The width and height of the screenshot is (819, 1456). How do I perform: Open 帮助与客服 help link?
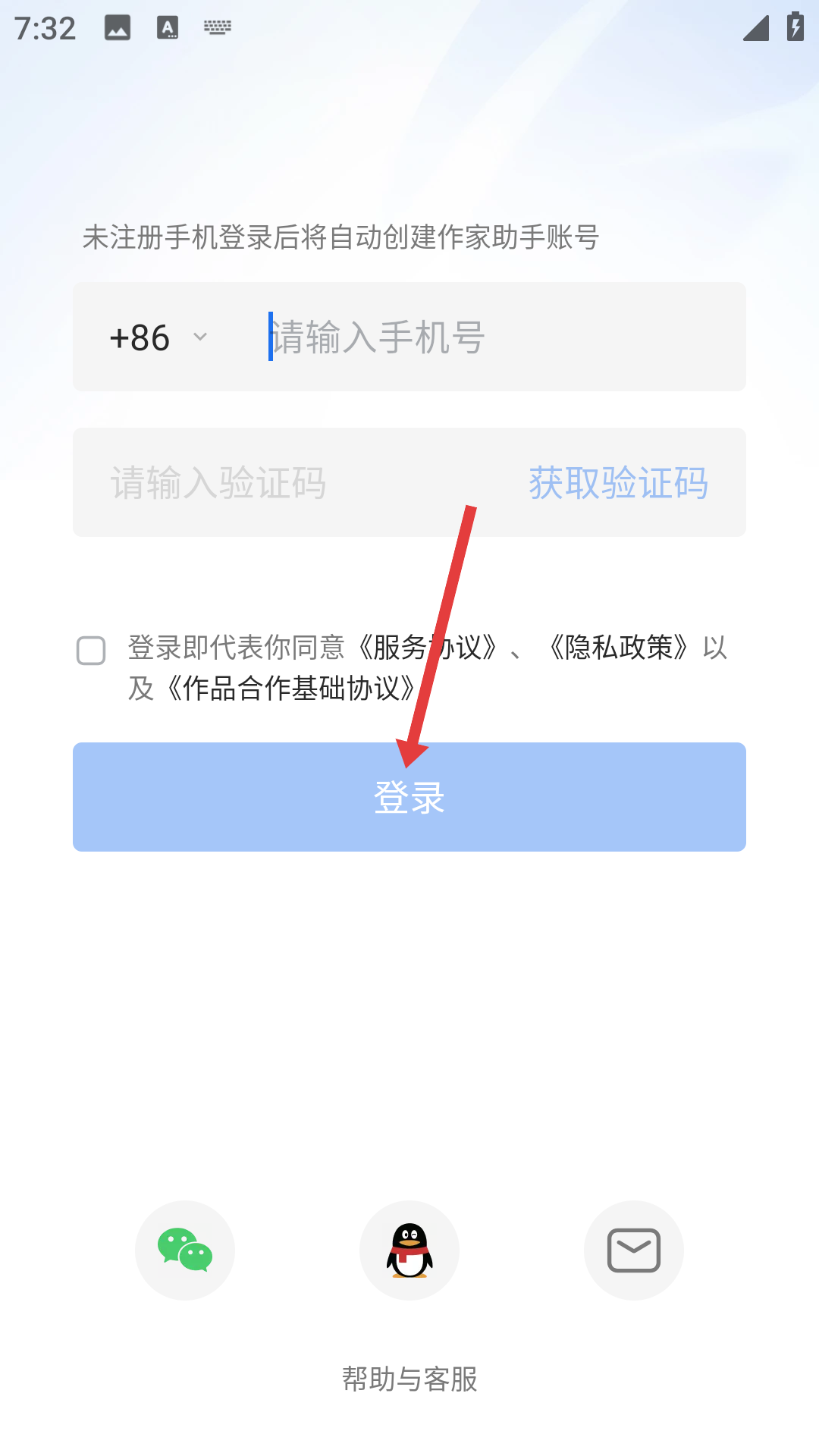pos(409,1379)
